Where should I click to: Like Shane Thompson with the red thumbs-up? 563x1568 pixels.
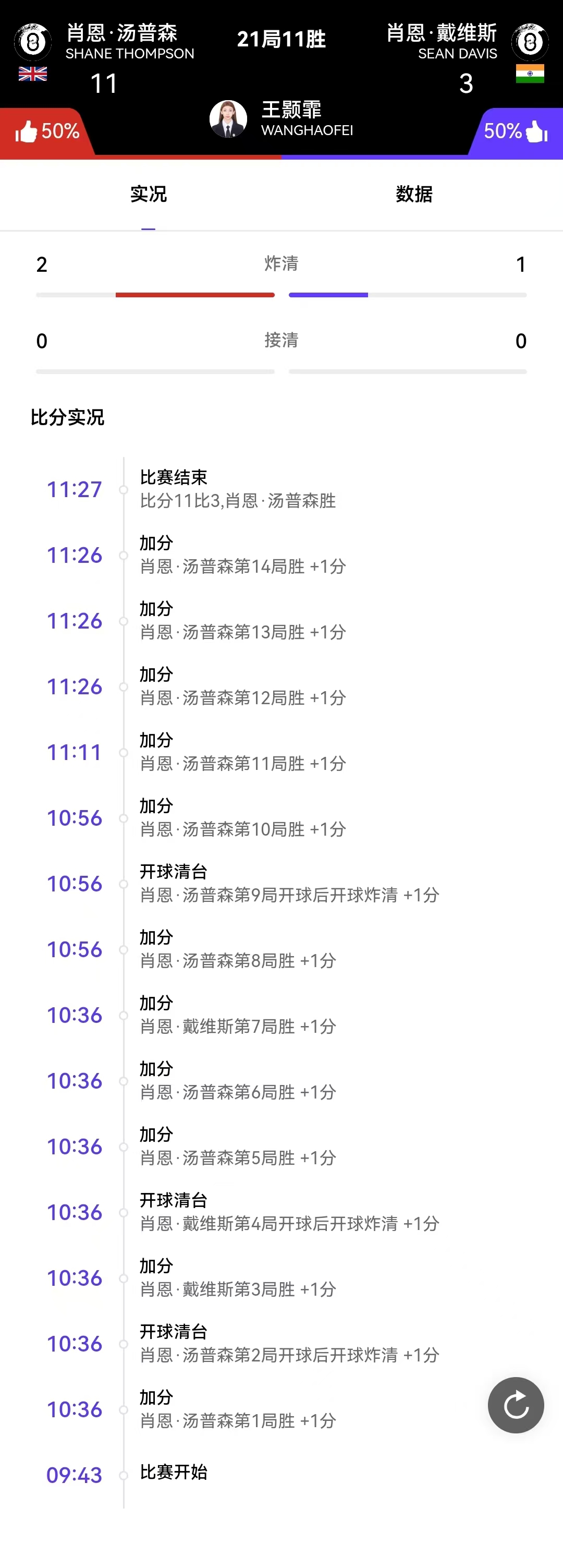[27, 131]
